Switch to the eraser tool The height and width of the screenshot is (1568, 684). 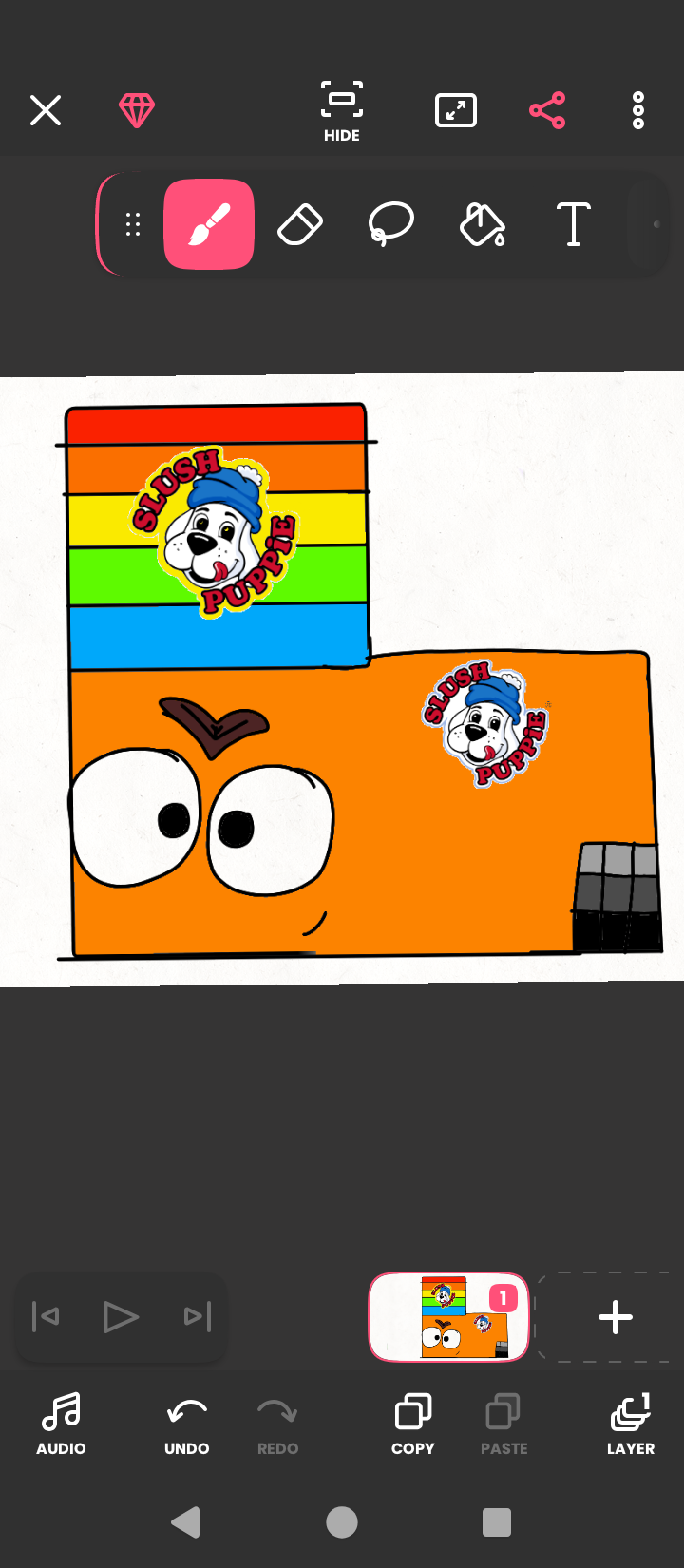coord(300,224)
